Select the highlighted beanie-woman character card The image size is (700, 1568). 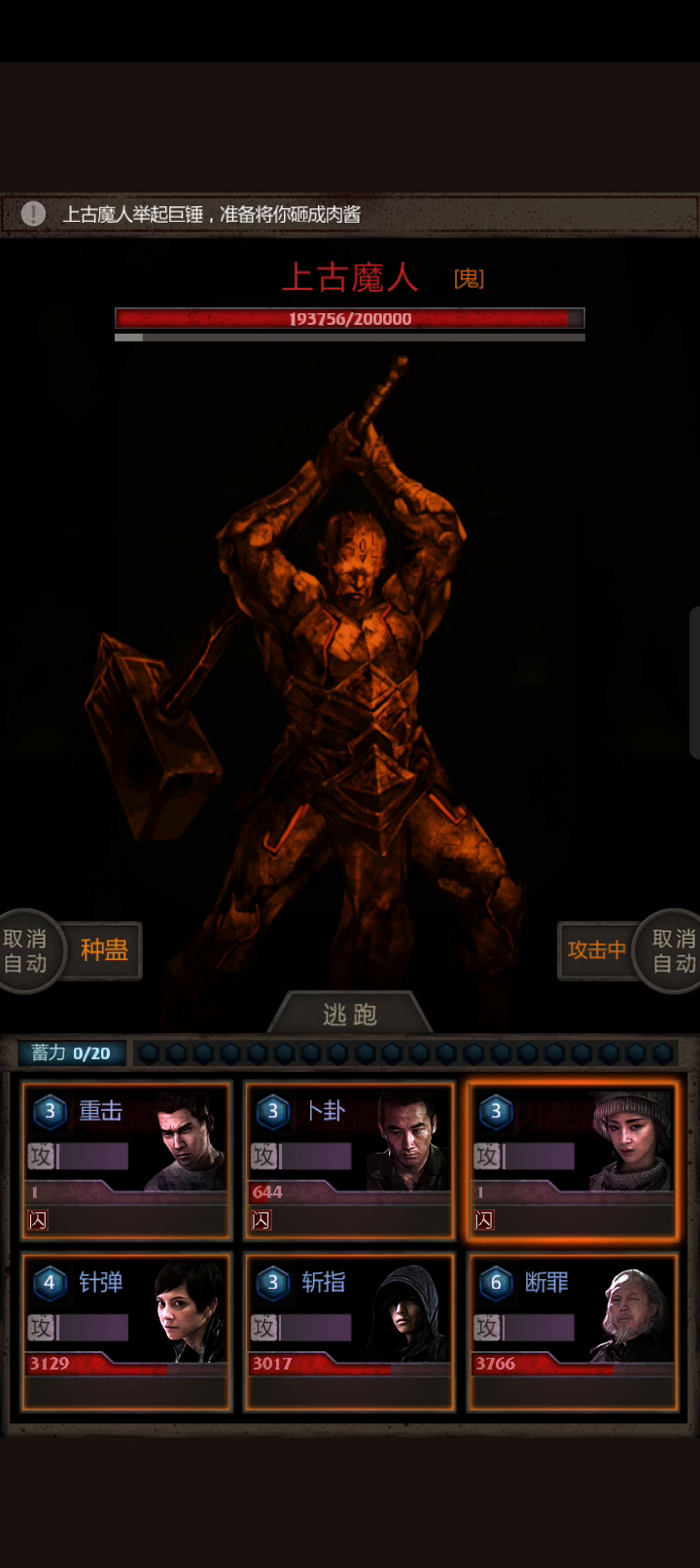tap(573, 1160)
